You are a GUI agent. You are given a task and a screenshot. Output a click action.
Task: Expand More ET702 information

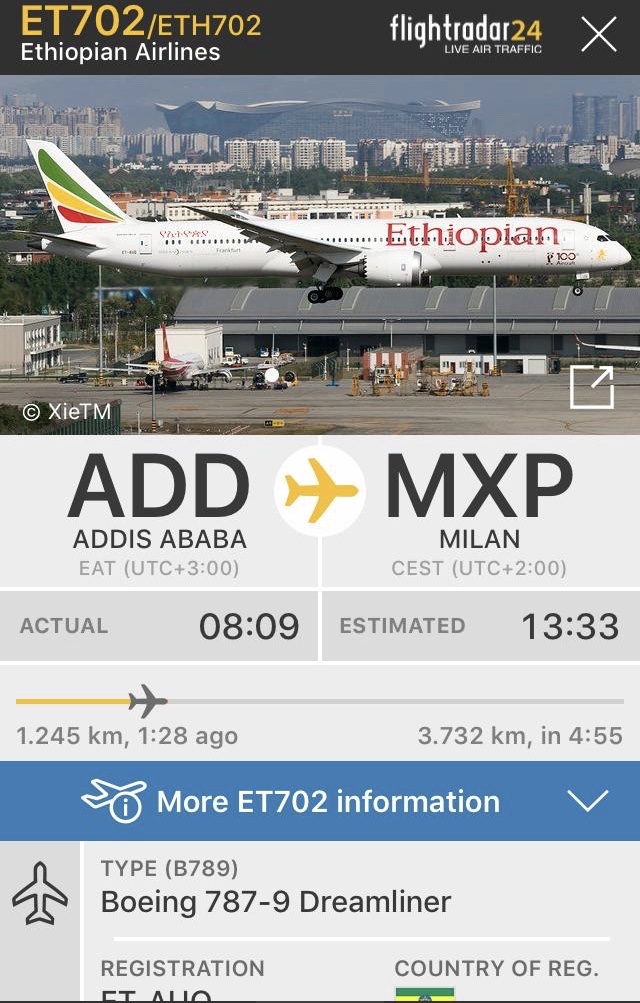click(x=586, y=801)
